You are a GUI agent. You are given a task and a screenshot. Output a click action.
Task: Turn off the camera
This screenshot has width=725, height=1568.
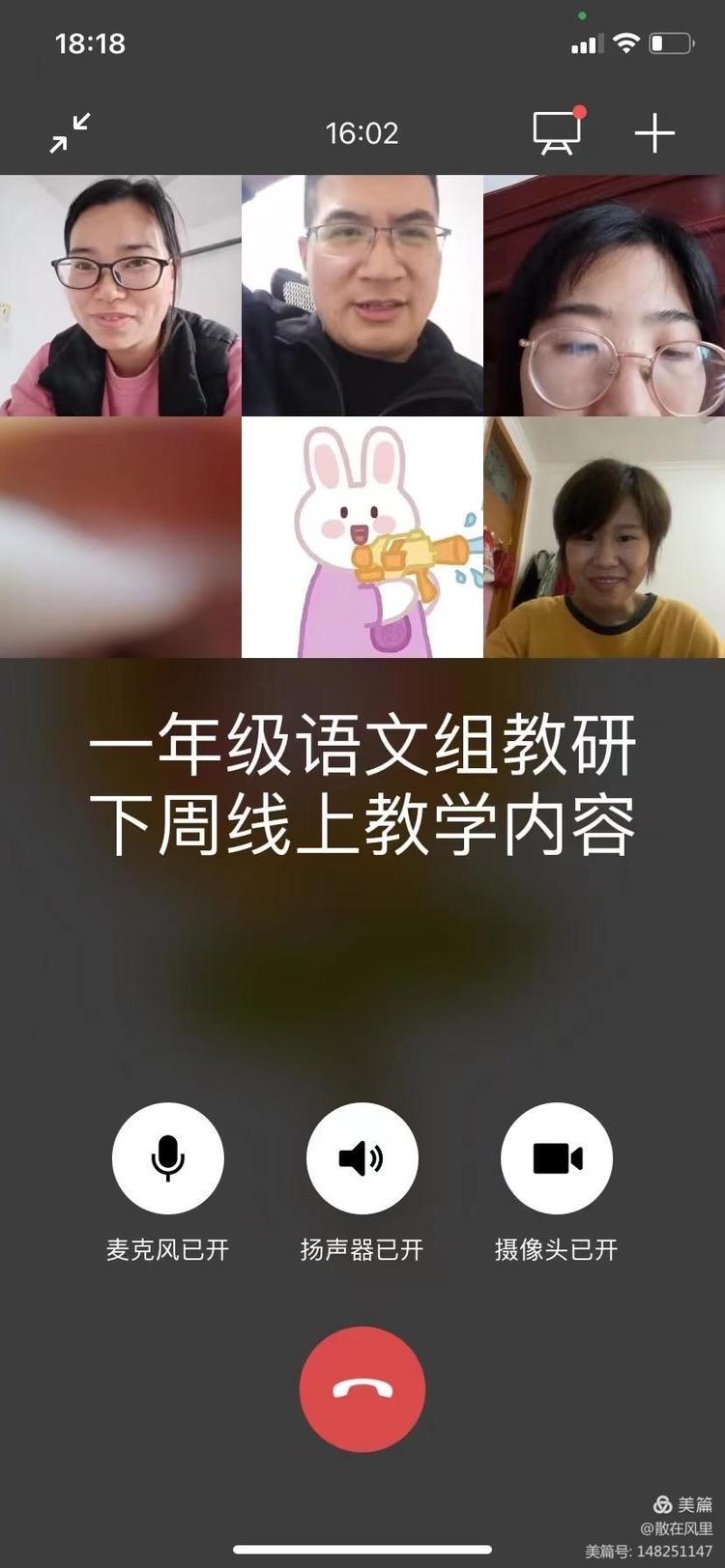[x=557, y=1158]
